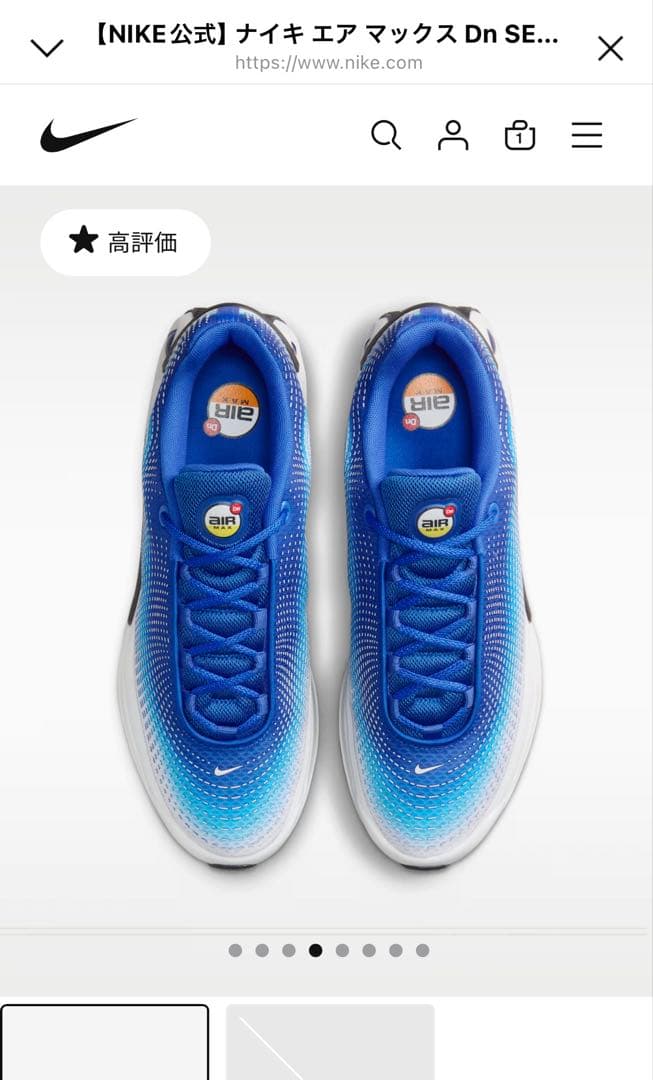Open the account profile icon
653x1080 pixels.
[x=453, y=135]
